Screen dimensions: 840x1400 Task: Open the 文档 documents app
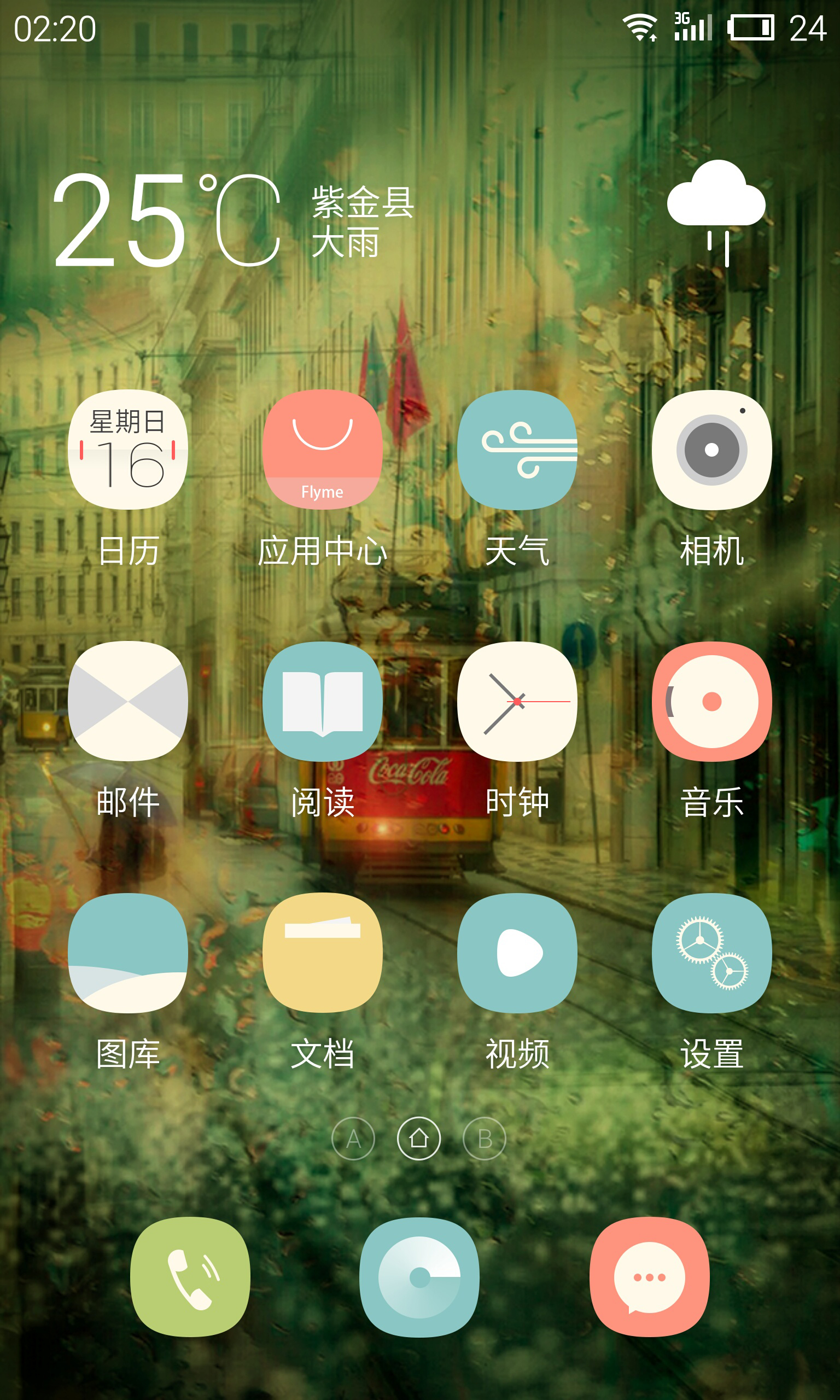pos(322,953)
